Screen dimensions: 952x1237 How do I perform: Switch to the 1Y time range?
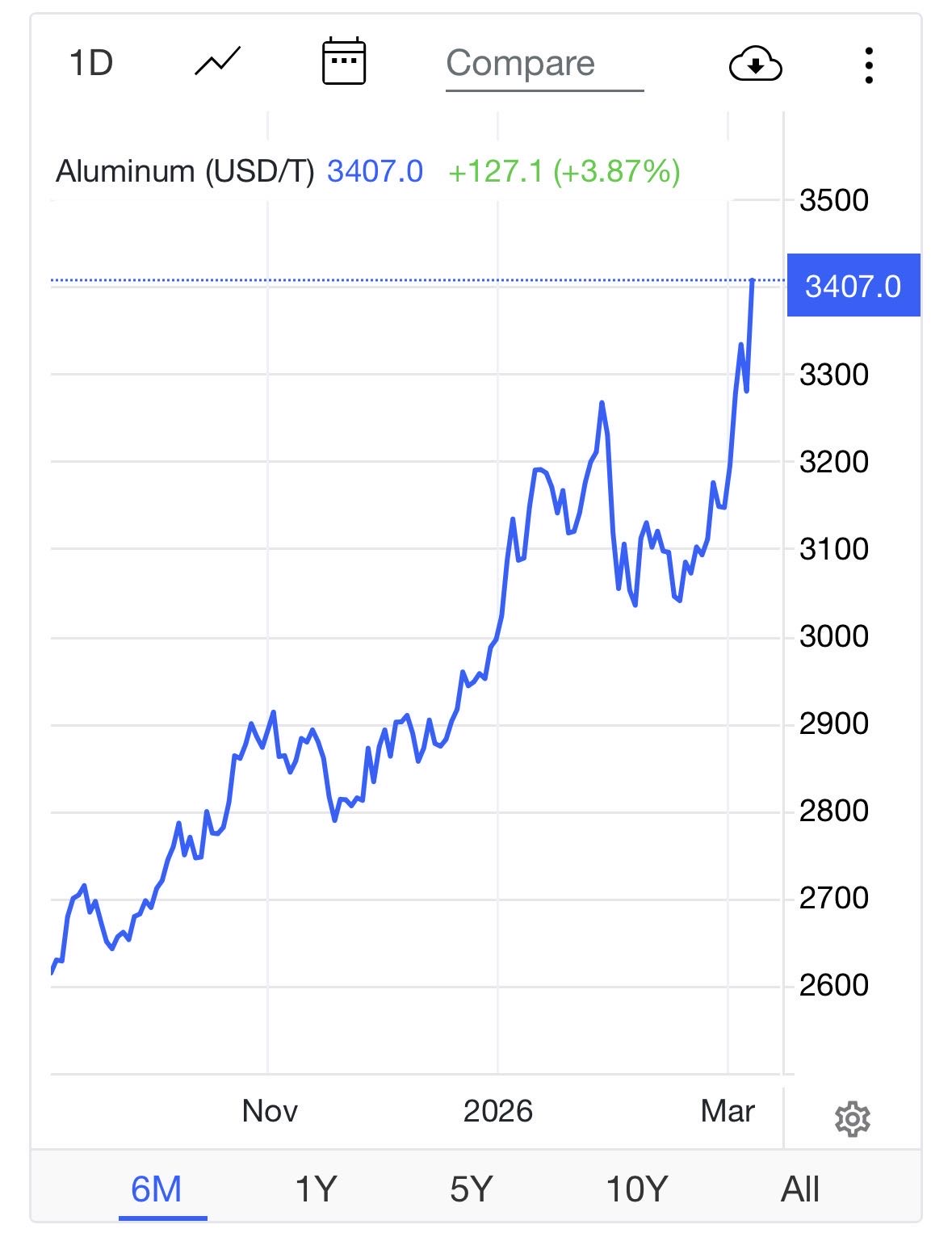coord(315,1189)
